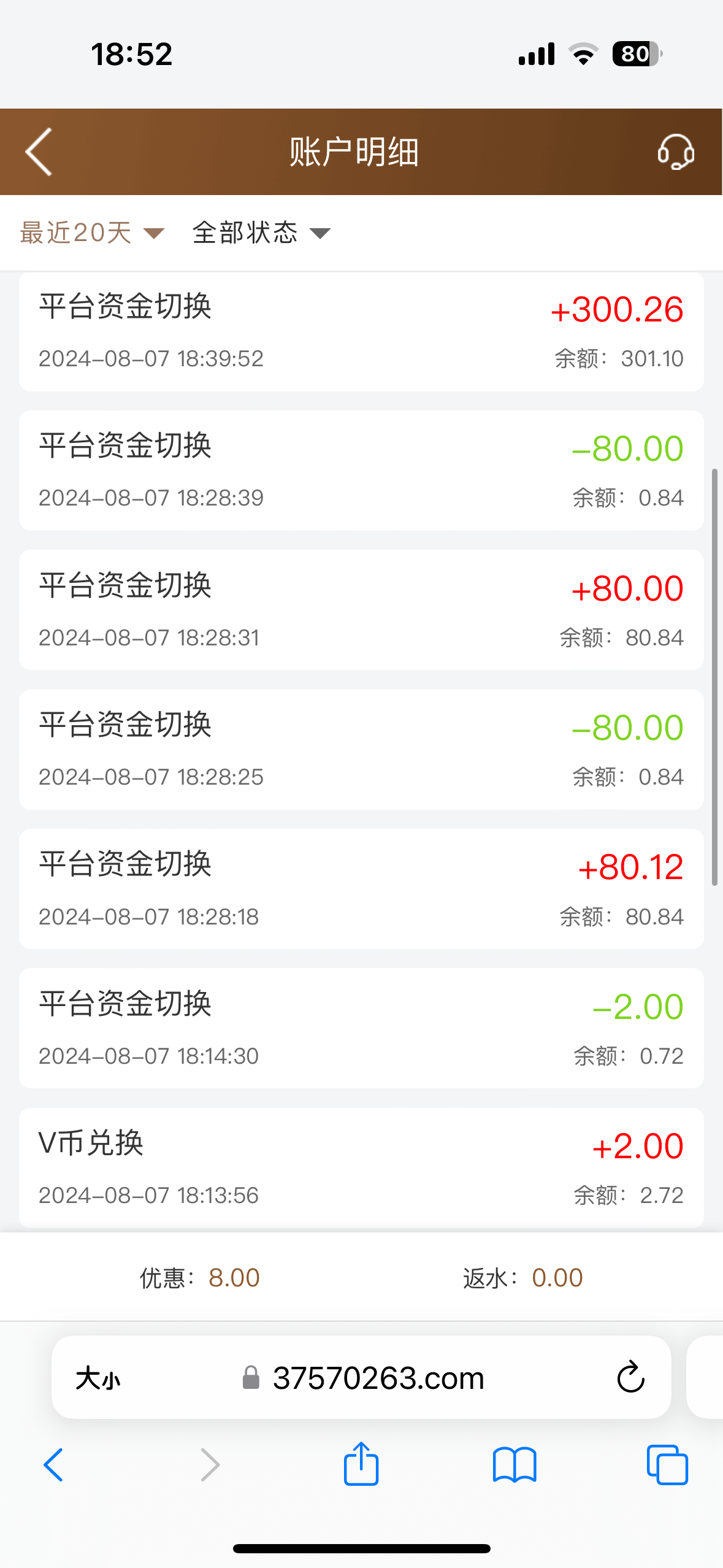Open Safari bookmarks
This screenshot has height=1568, width=723.
[515, 1464]
